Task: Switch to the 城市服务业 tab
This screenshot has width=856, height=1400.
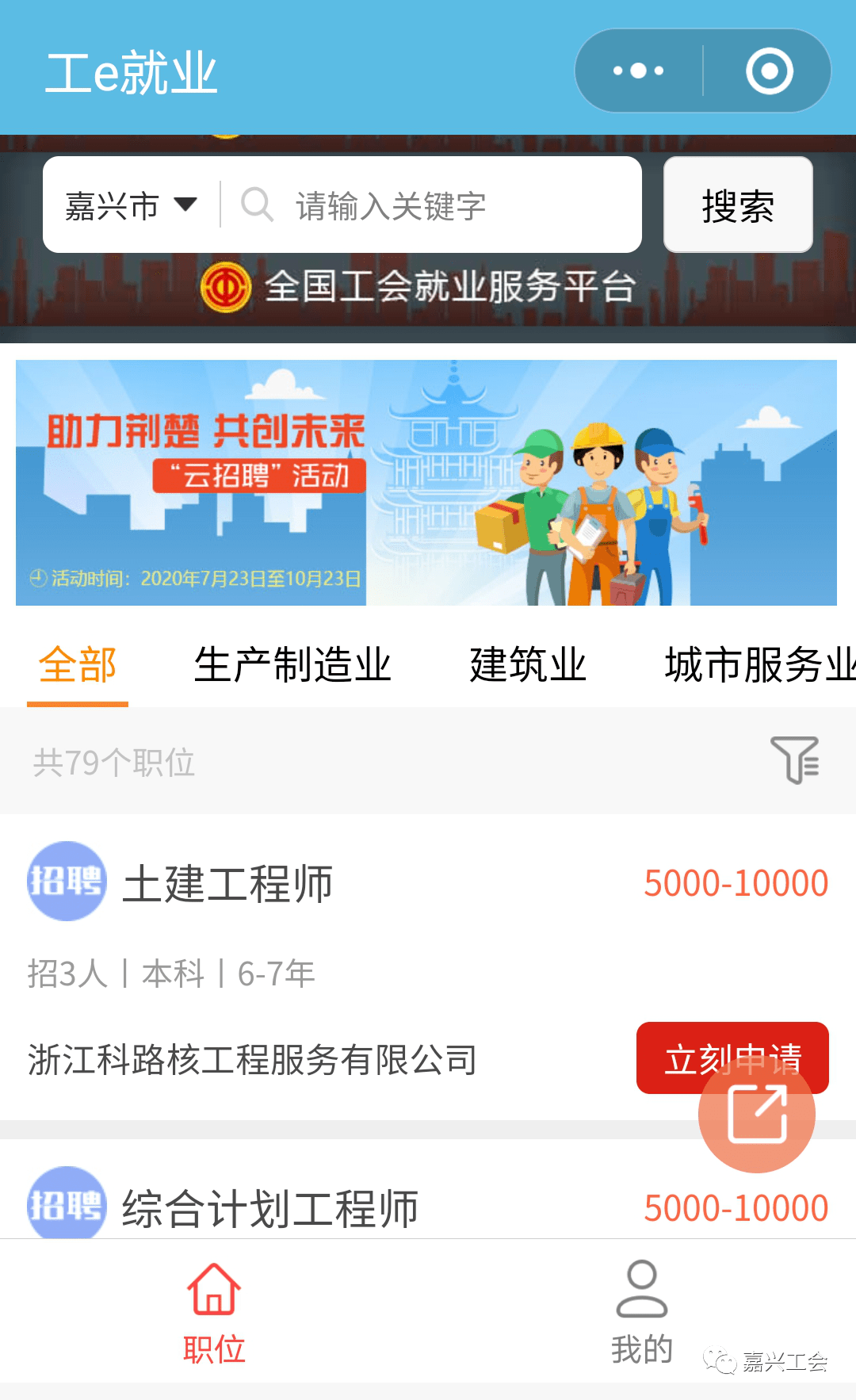Action: 757,664
